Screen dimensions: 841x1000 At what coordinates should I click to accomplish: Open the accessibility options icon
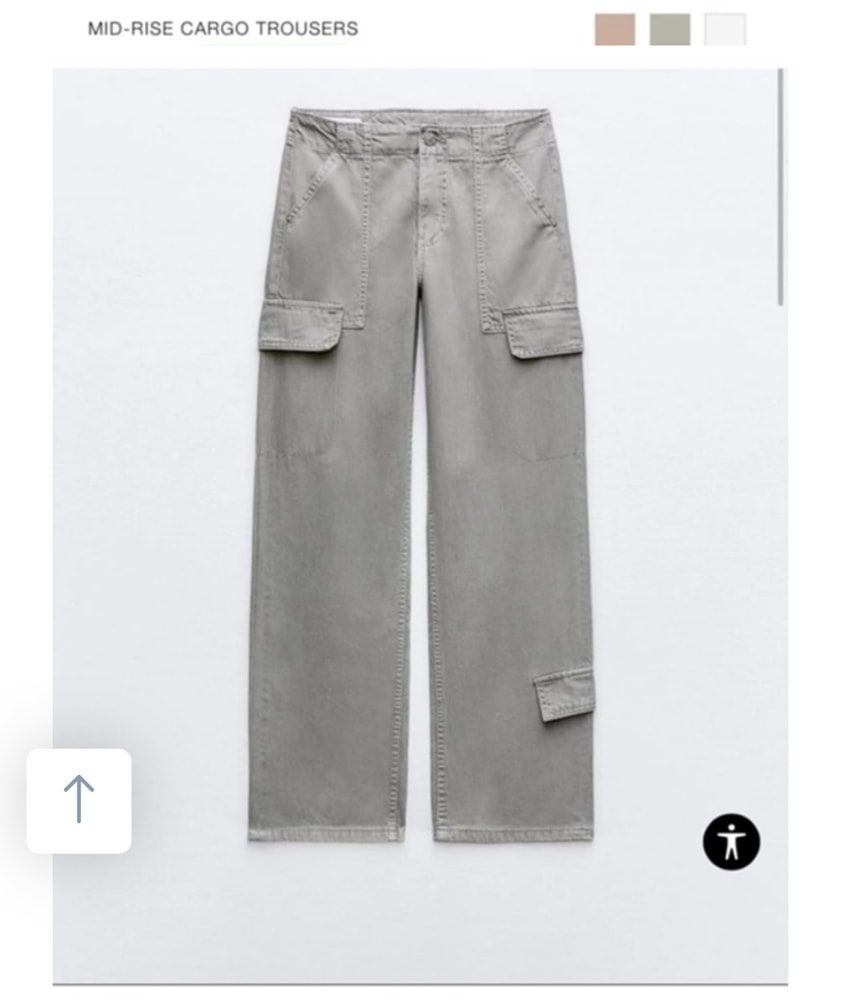731,841
